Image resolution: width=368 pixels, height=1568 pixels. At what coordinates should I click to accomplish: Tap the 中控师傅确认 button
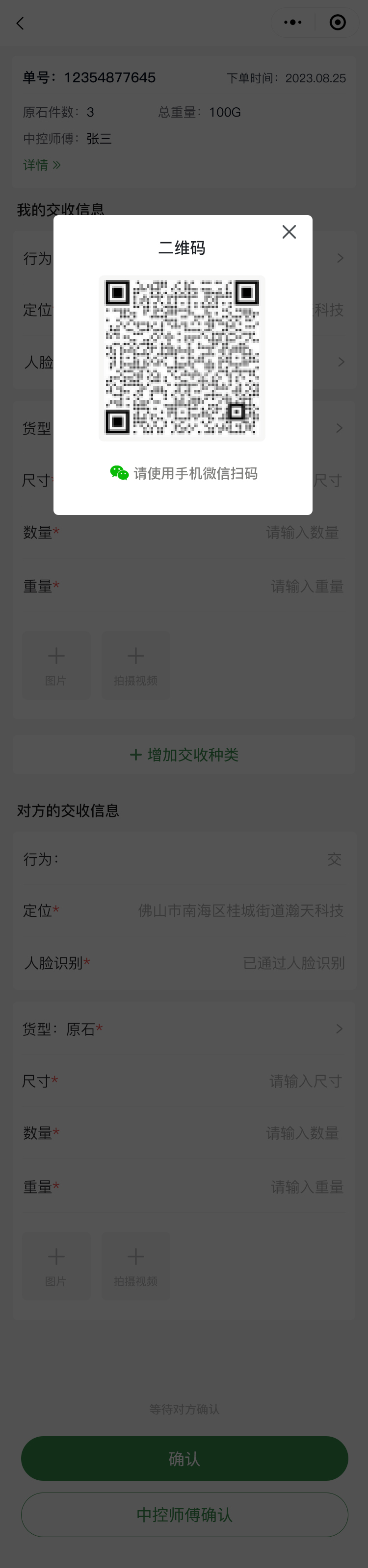(184, 1515)
